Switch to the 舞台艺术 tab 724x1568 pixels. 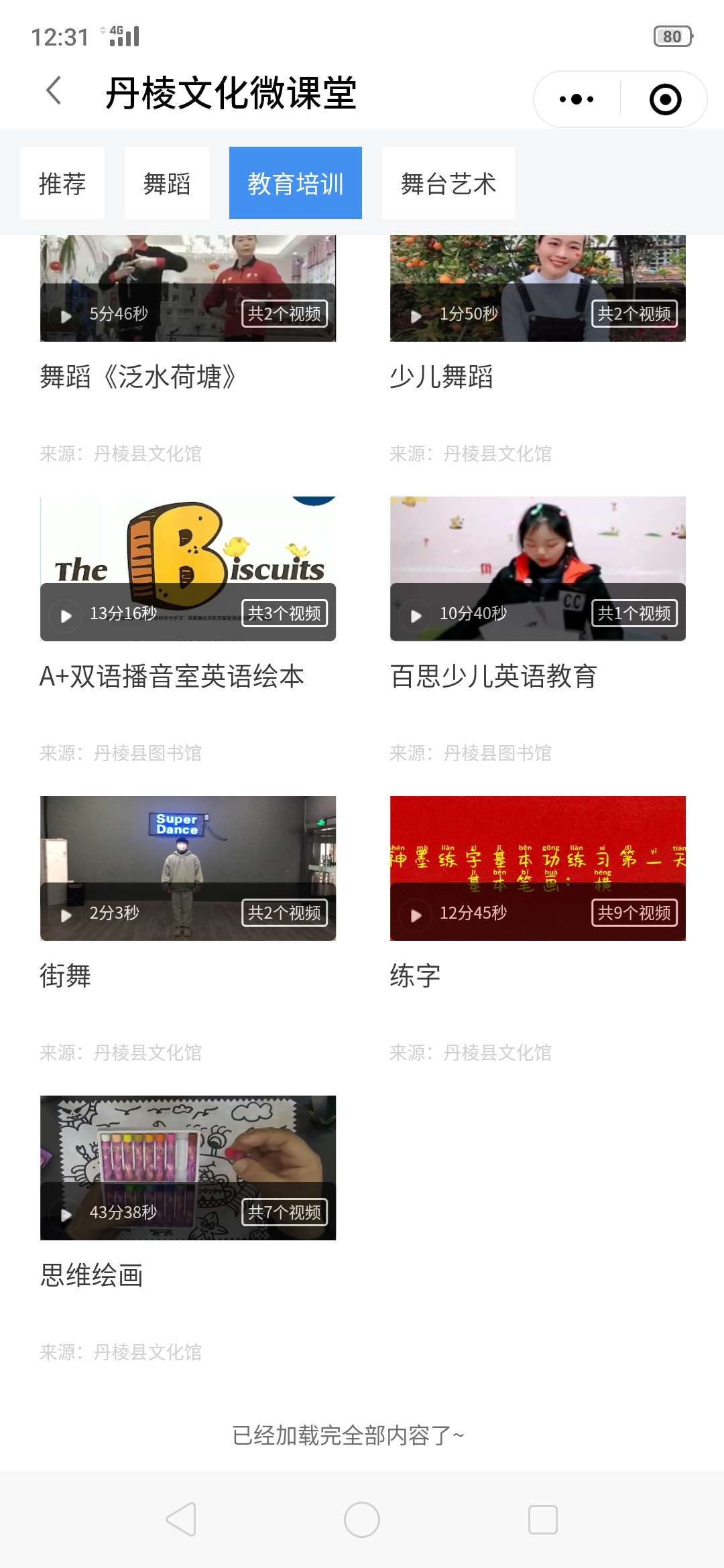448,183
